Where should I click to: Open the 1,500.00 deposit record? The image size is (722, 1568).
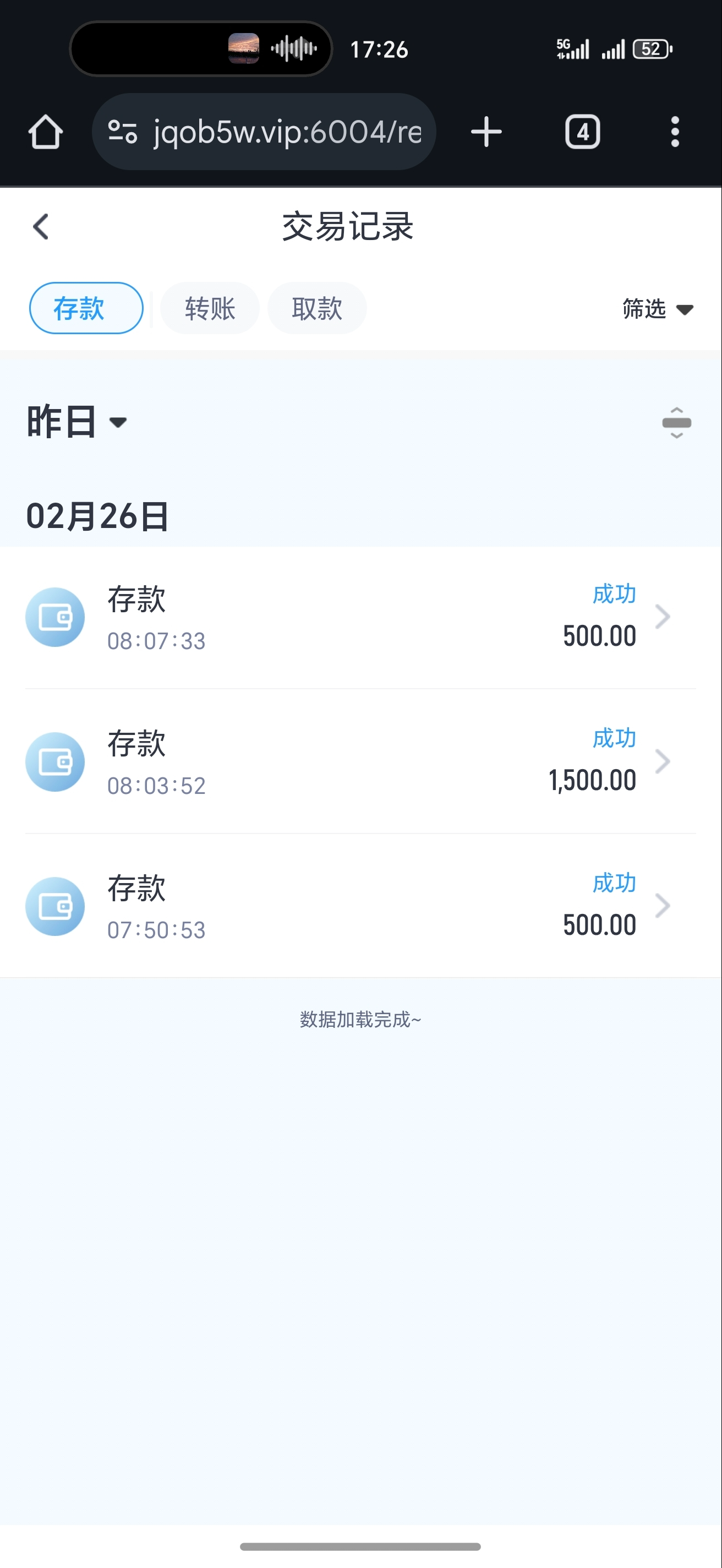(360, 761)
